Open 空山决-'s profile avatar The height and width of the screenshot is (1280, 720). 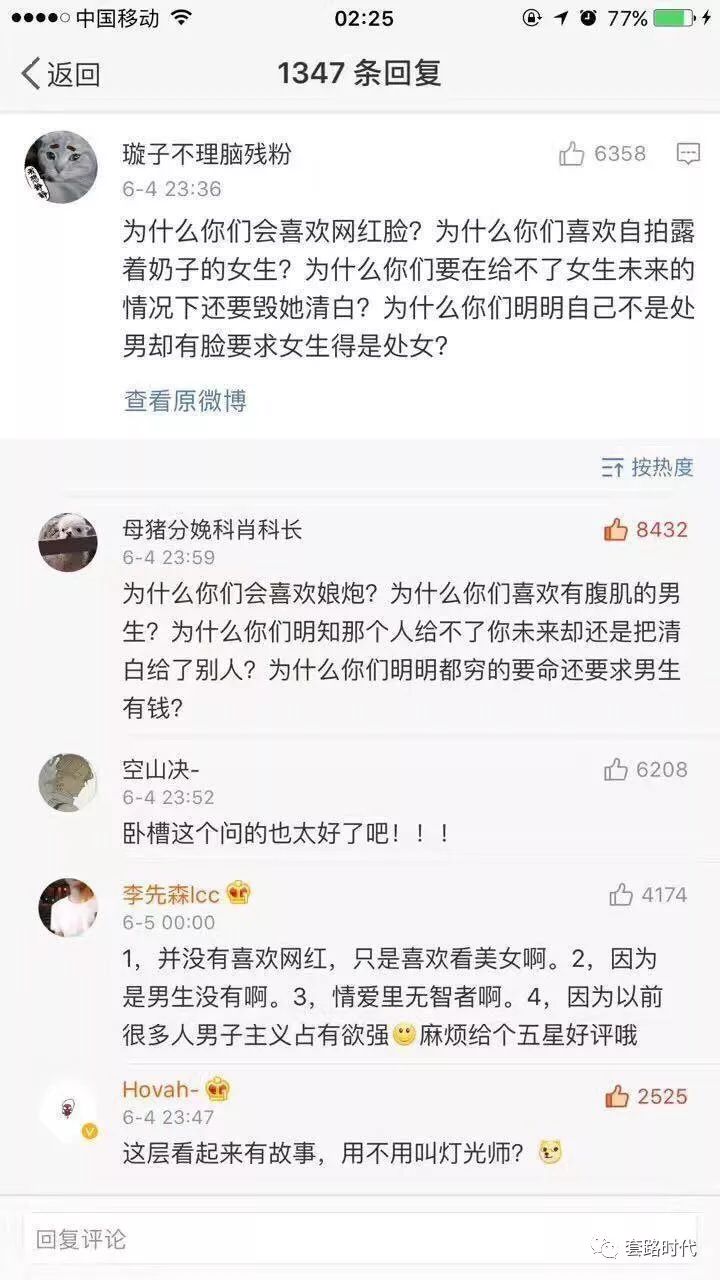coord(67,782)
